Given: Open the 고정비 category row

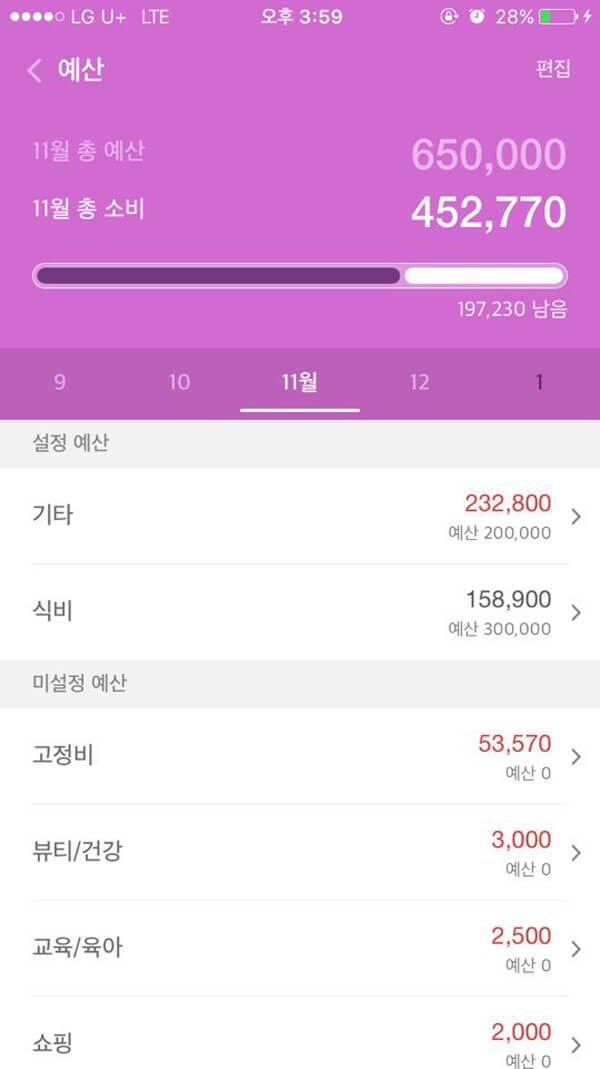Looking at the screenshot, I should click(x=300, y=756).
